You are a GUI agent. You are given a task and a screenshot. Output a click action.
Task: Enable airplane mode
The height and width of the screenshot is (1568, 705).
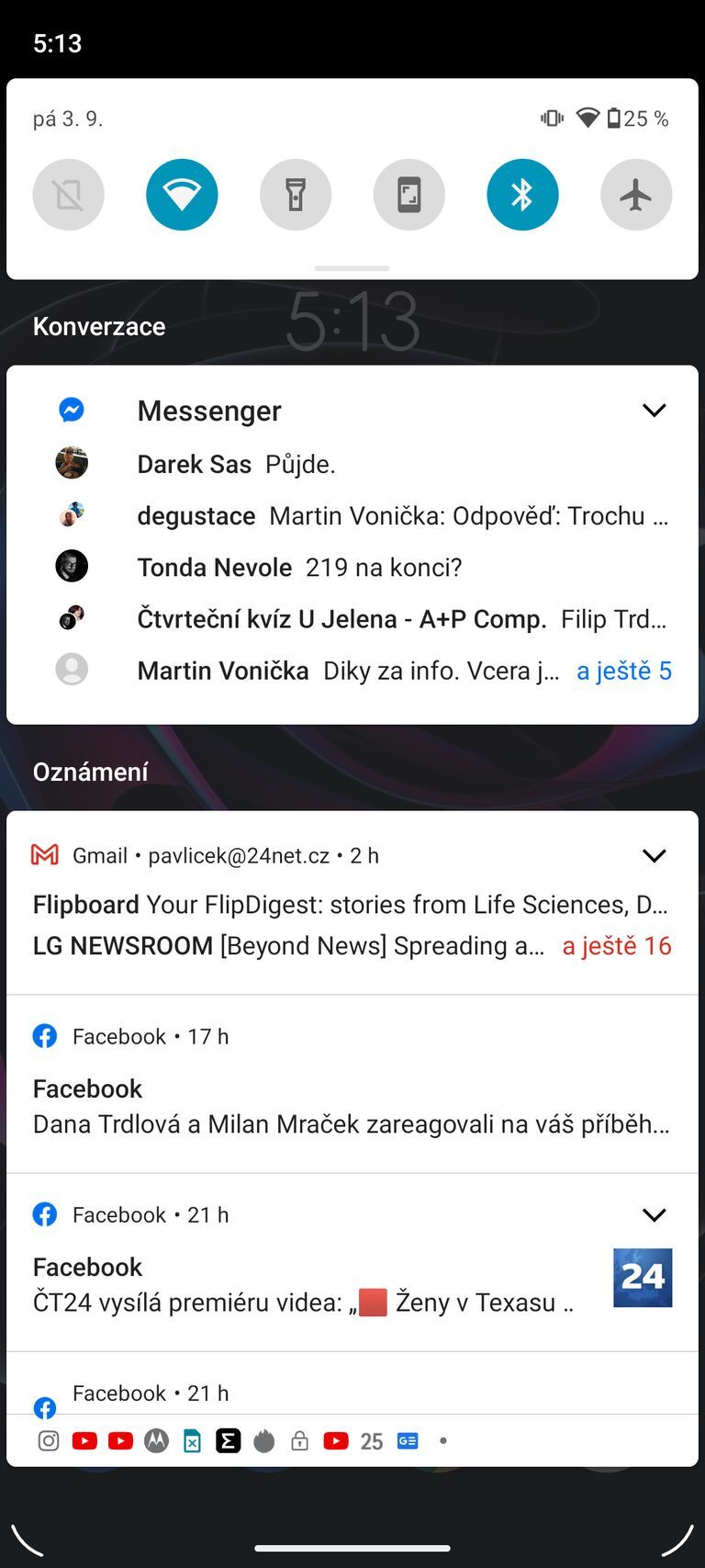(636, 194)
